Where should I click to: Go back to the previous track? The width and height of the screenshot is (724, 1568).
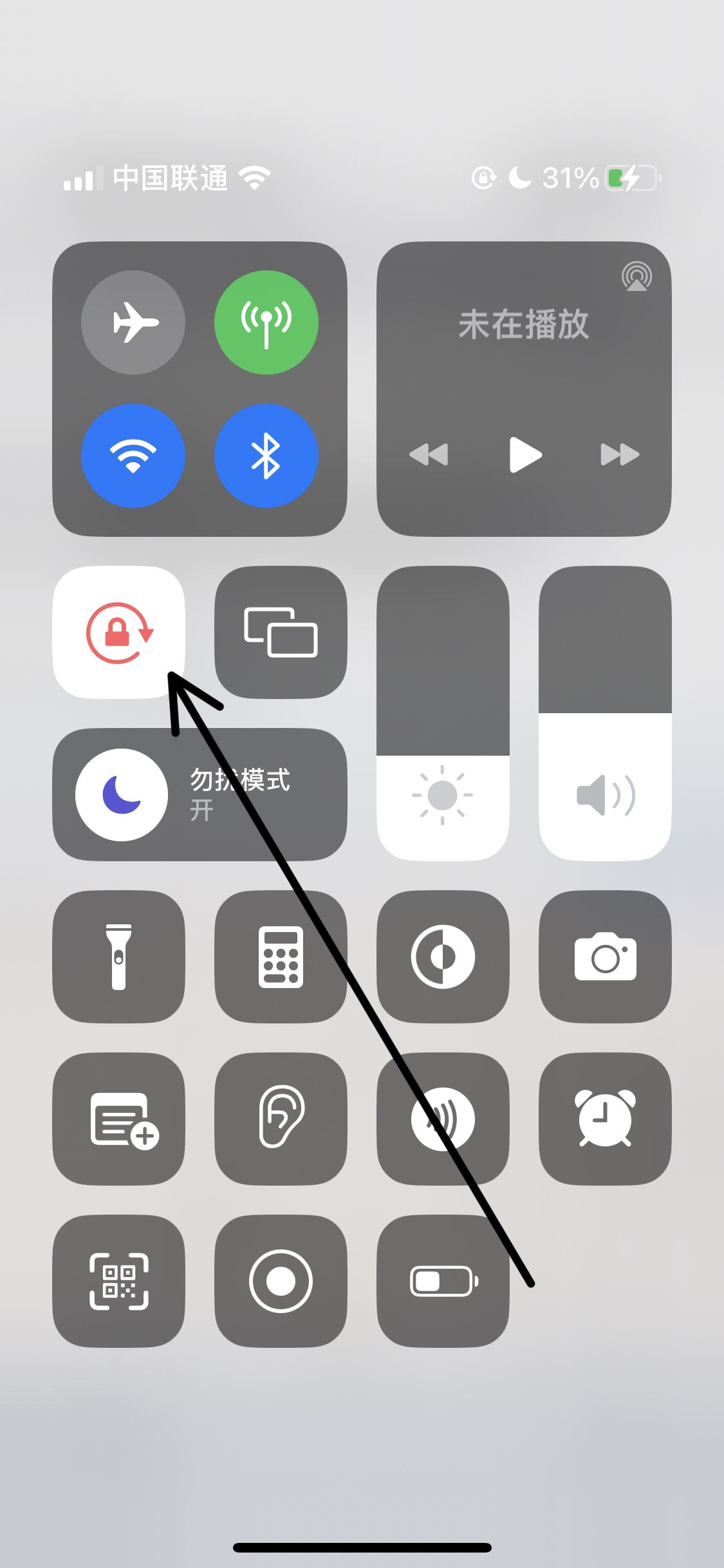point(429,454)
